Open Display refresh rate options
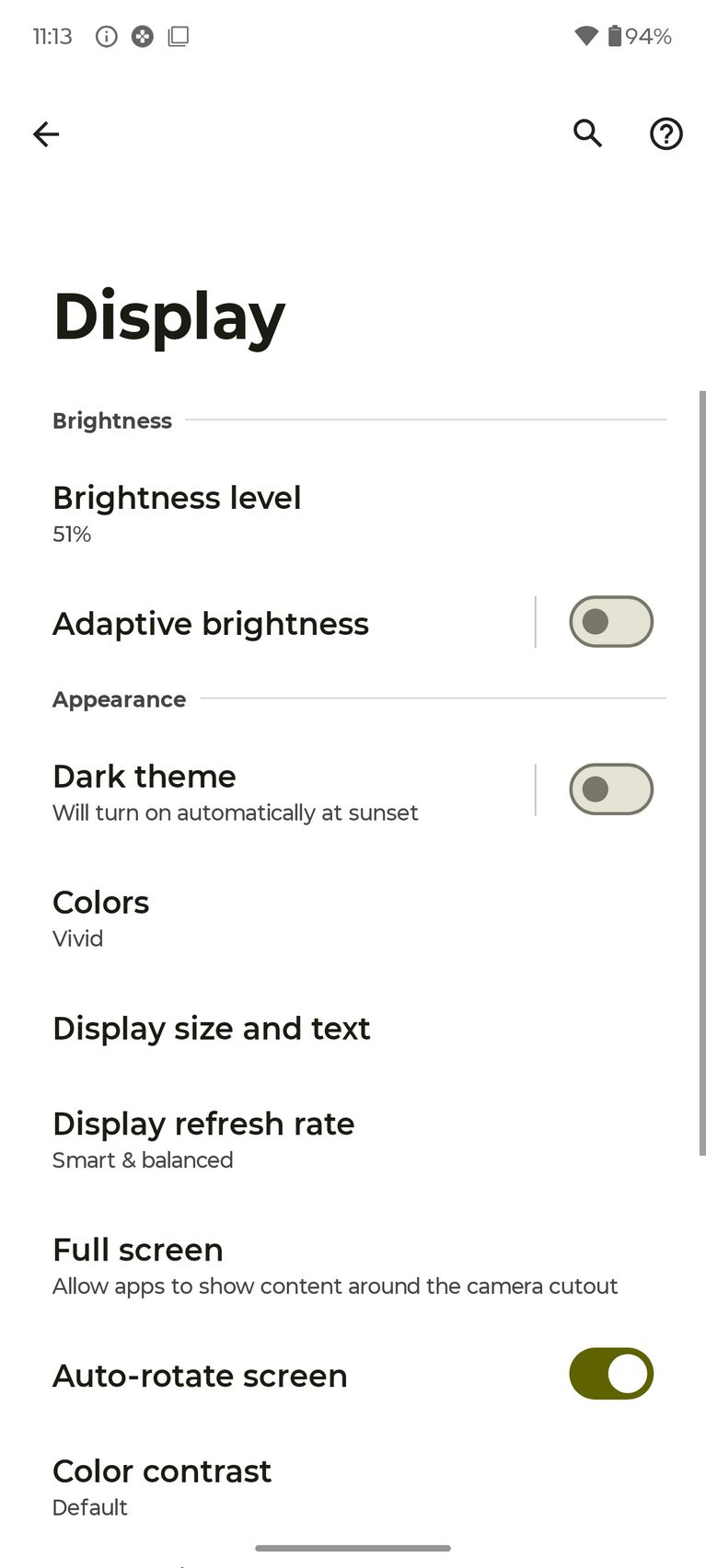 point(203,1139)
